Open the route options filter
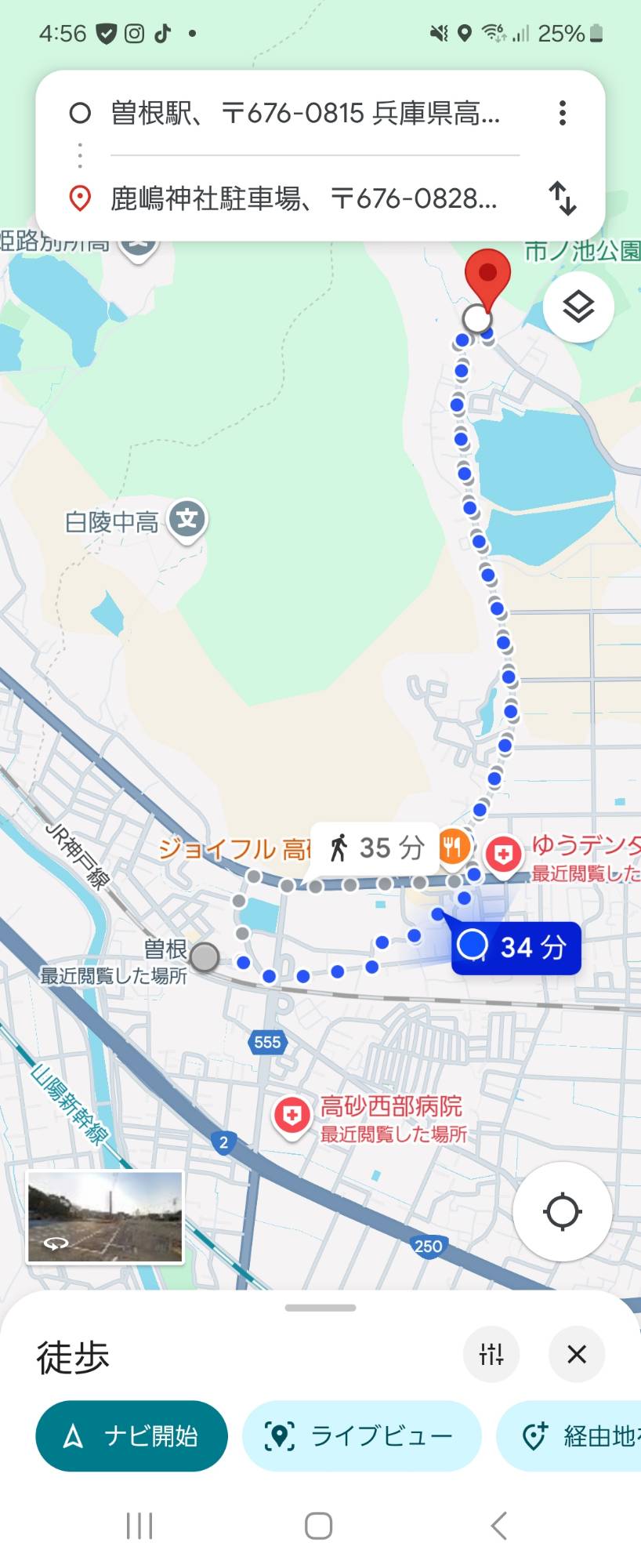This screenshot has width=641, height=1568. tap(491, 1354)
